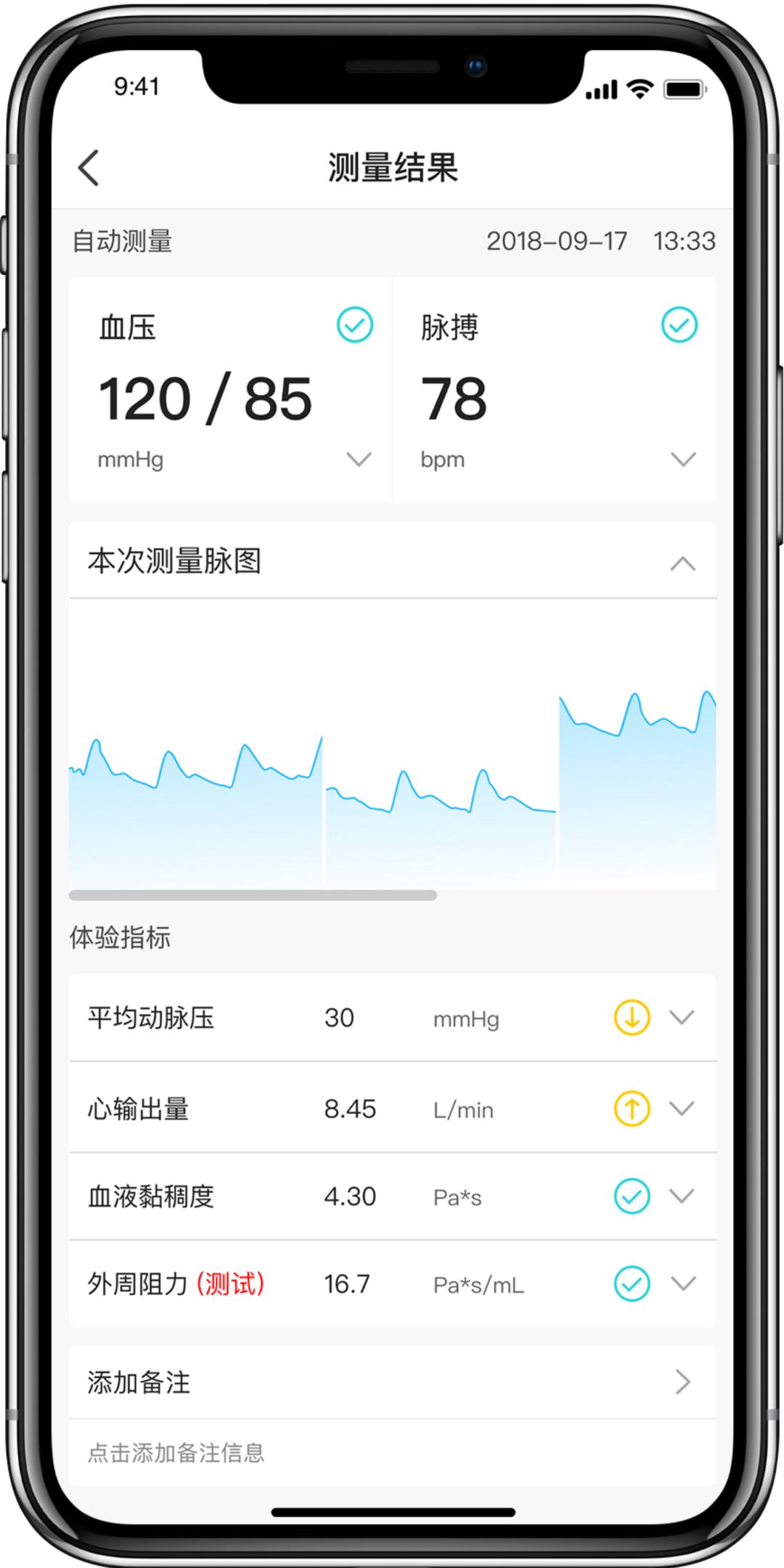784x1568 pixels.
Task: Collapse the 本次测量脉图 section
Action: pos(682,563)
